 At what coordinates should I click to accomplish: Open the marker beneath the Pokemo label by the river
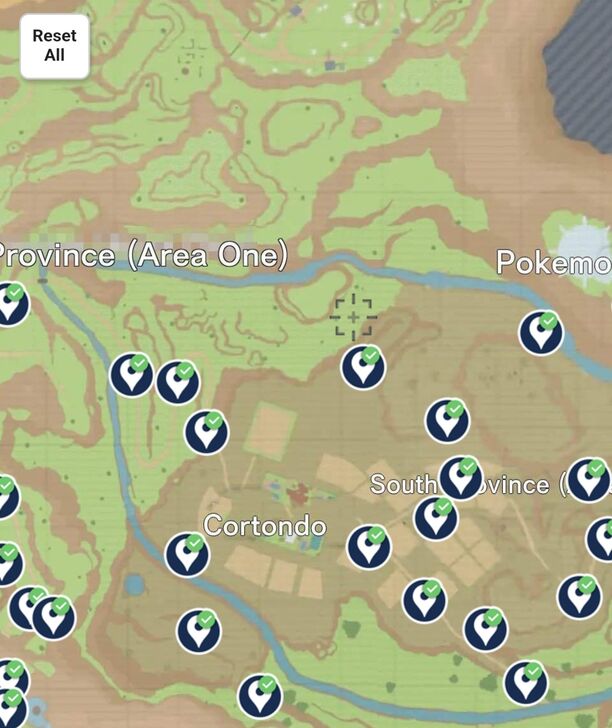[x=541, y=332]
